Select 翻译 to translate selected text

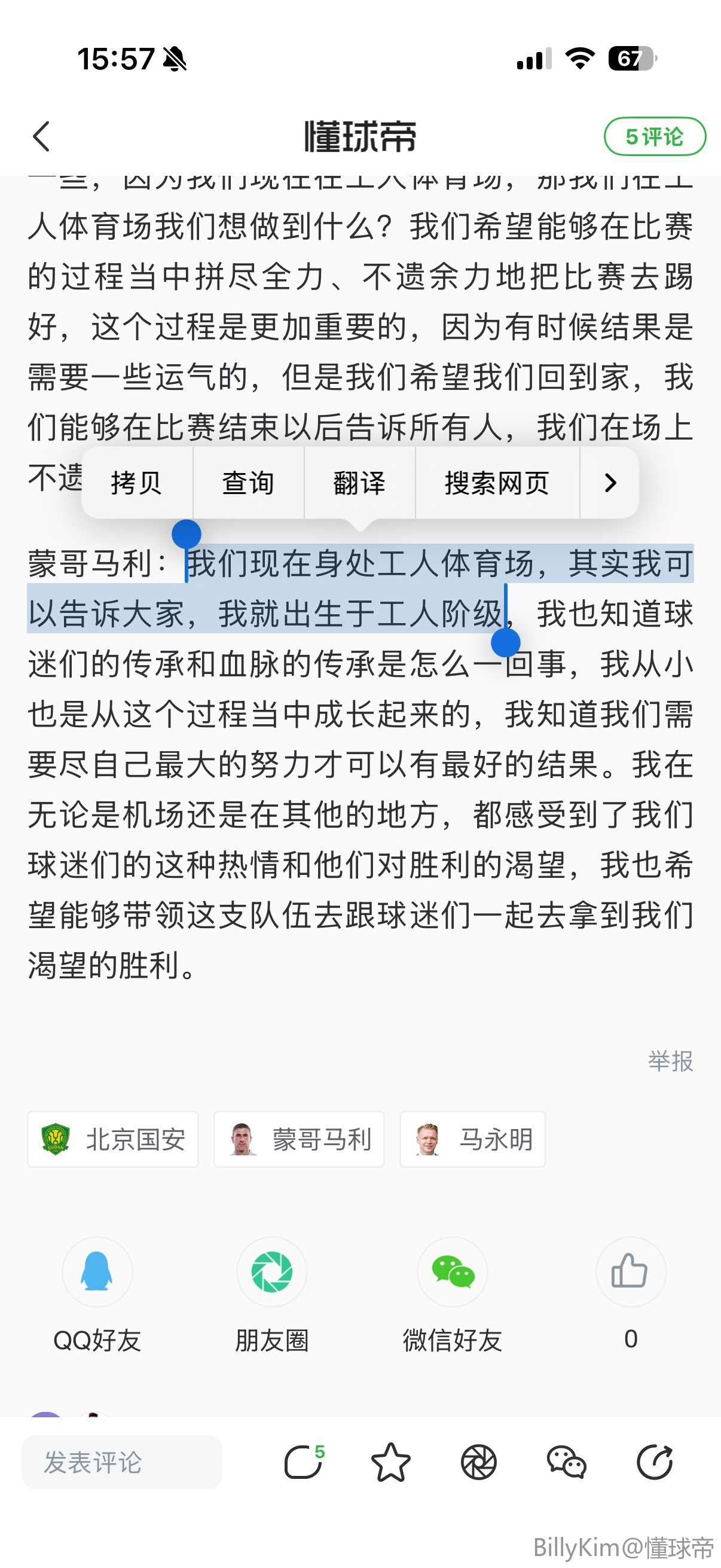tap(359, 483)
